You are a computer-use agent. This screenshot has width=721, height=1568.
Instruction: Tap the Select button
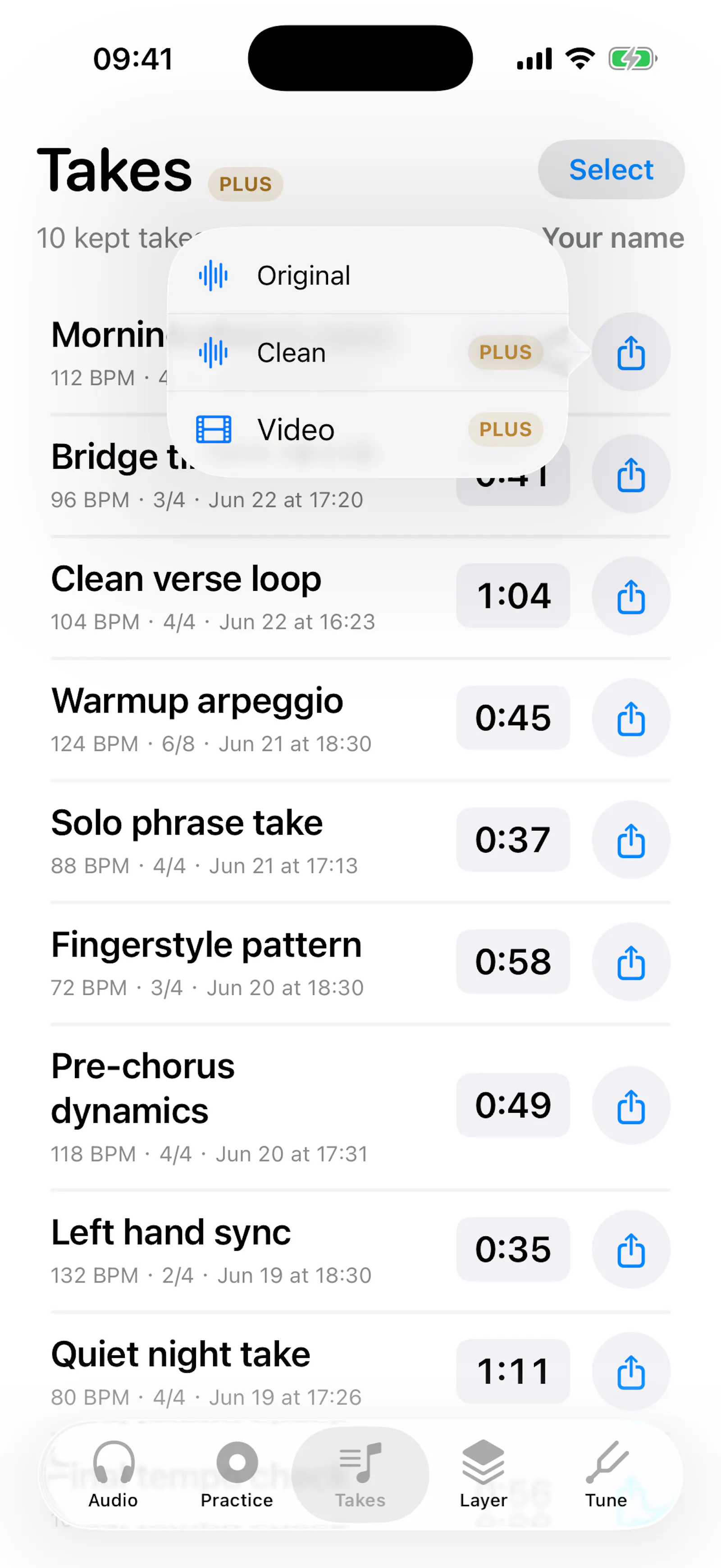(611, 170)
